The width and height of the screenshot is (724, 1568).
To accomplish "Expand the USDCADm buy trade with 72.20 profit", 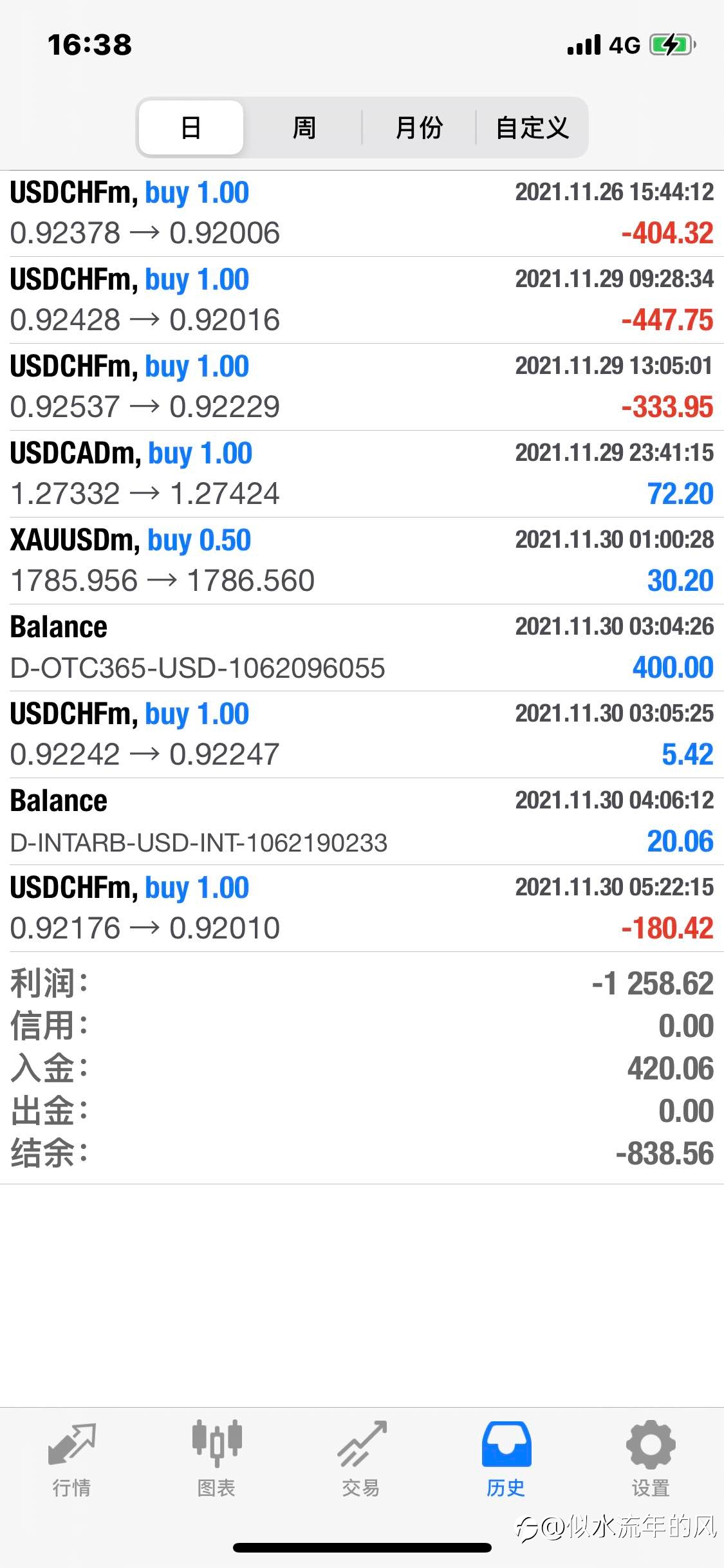I will pos(362,474).
